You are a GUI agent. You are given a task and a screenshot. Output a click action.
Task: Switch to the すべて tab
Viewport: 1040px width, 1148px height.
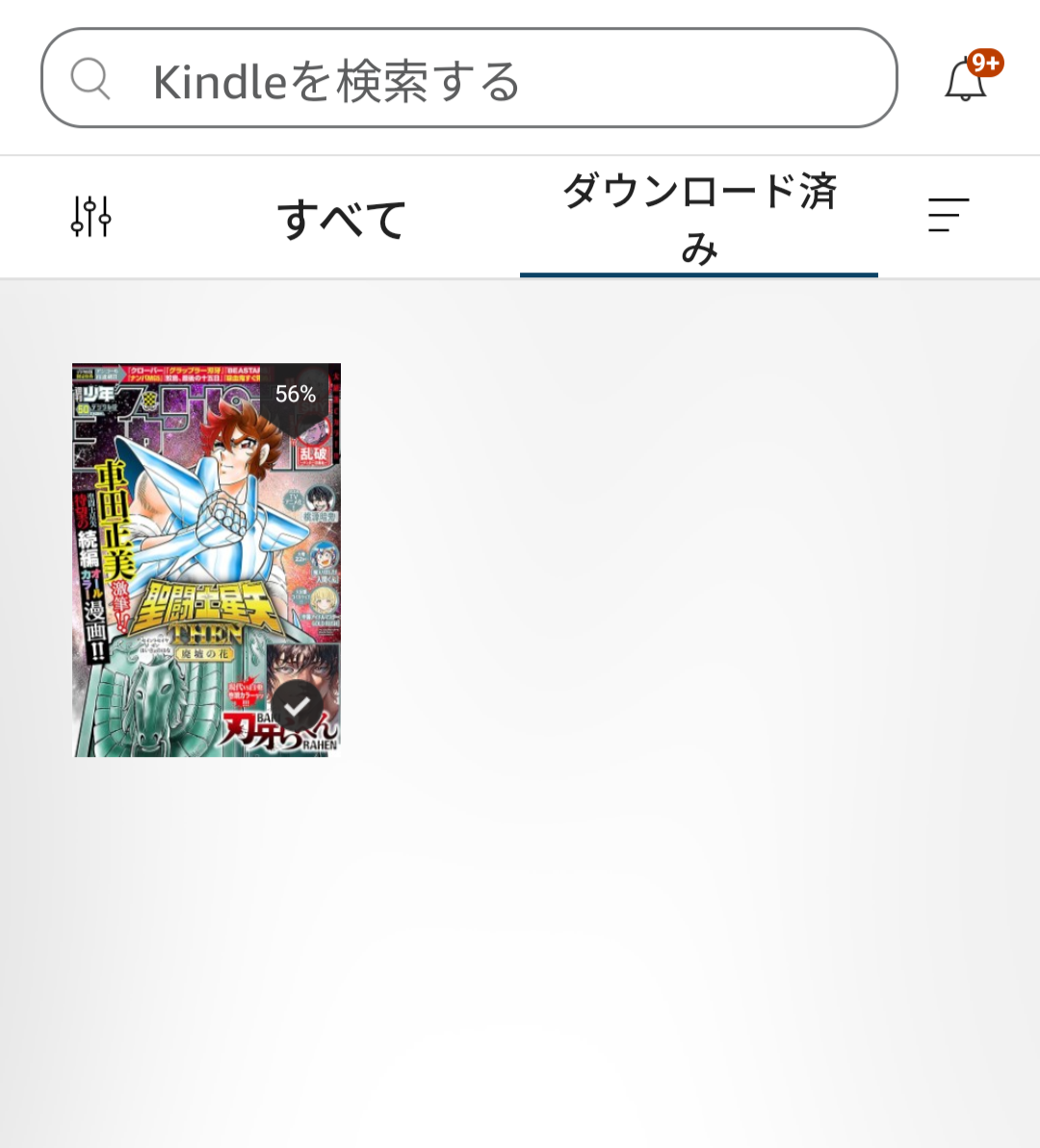342,219
